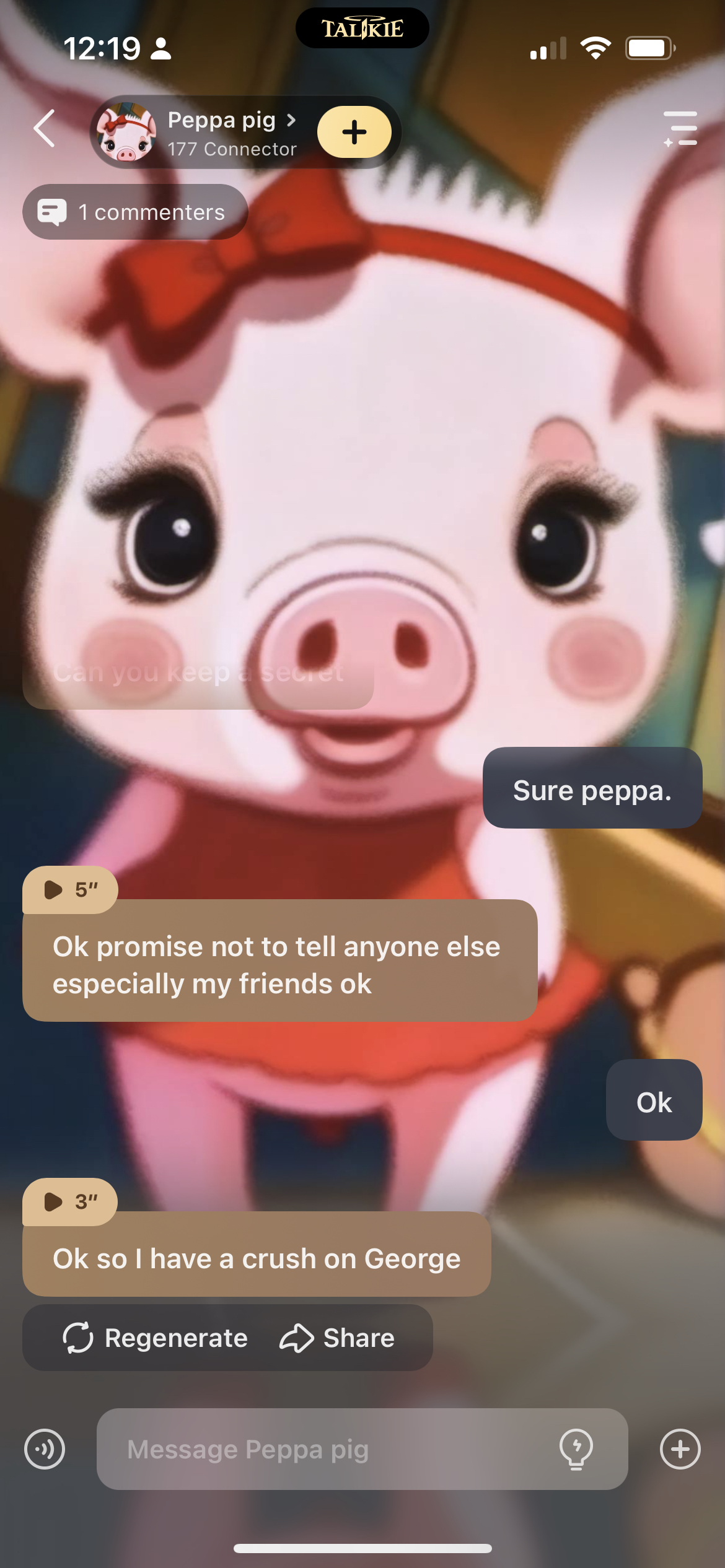The image size is (725, 1568).
Task: Go back using the arrow
Action: (x=45, y=129)
